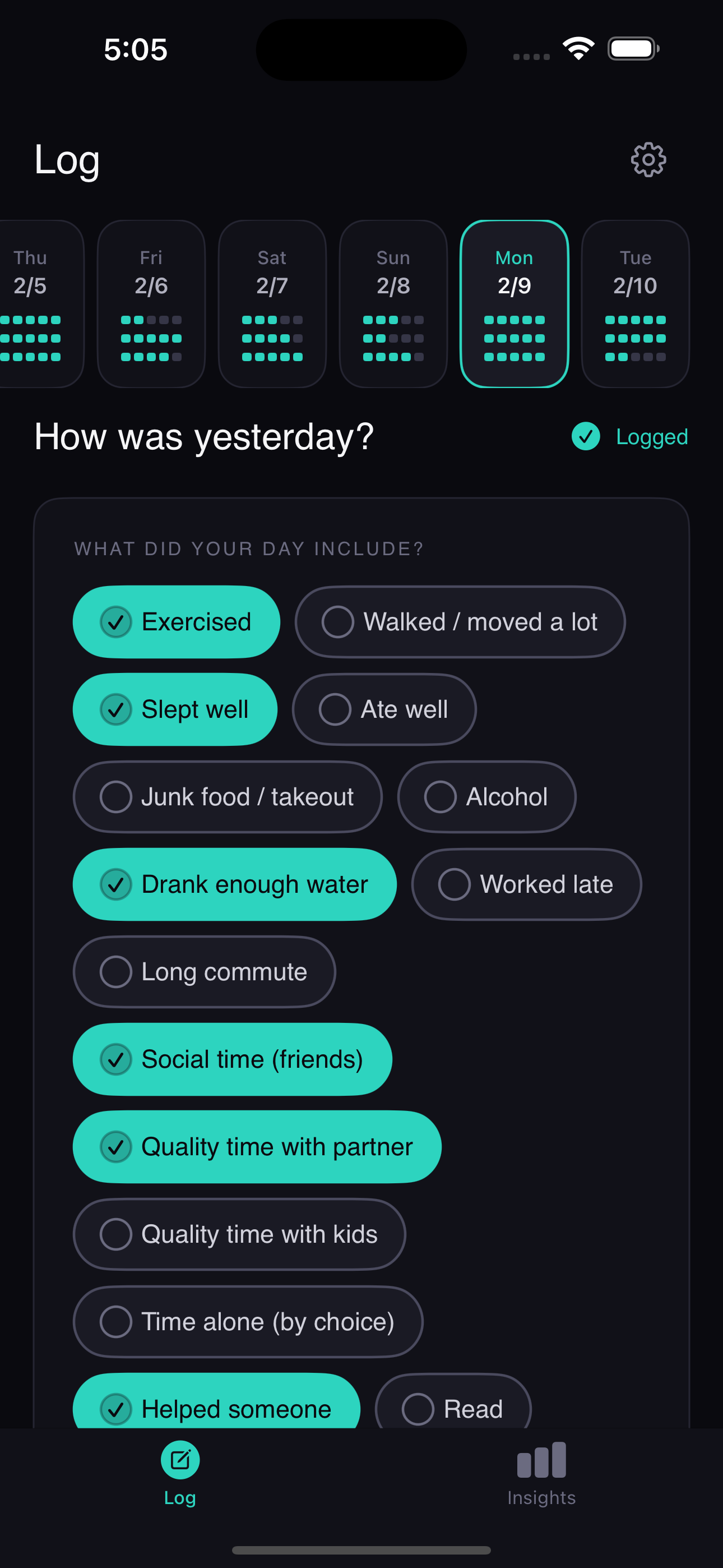The height and width of the screenshot is (1568, 723).
Task: Select the Sun 2/8 day card
Action: pyautogui.click(x=392, y=303)
